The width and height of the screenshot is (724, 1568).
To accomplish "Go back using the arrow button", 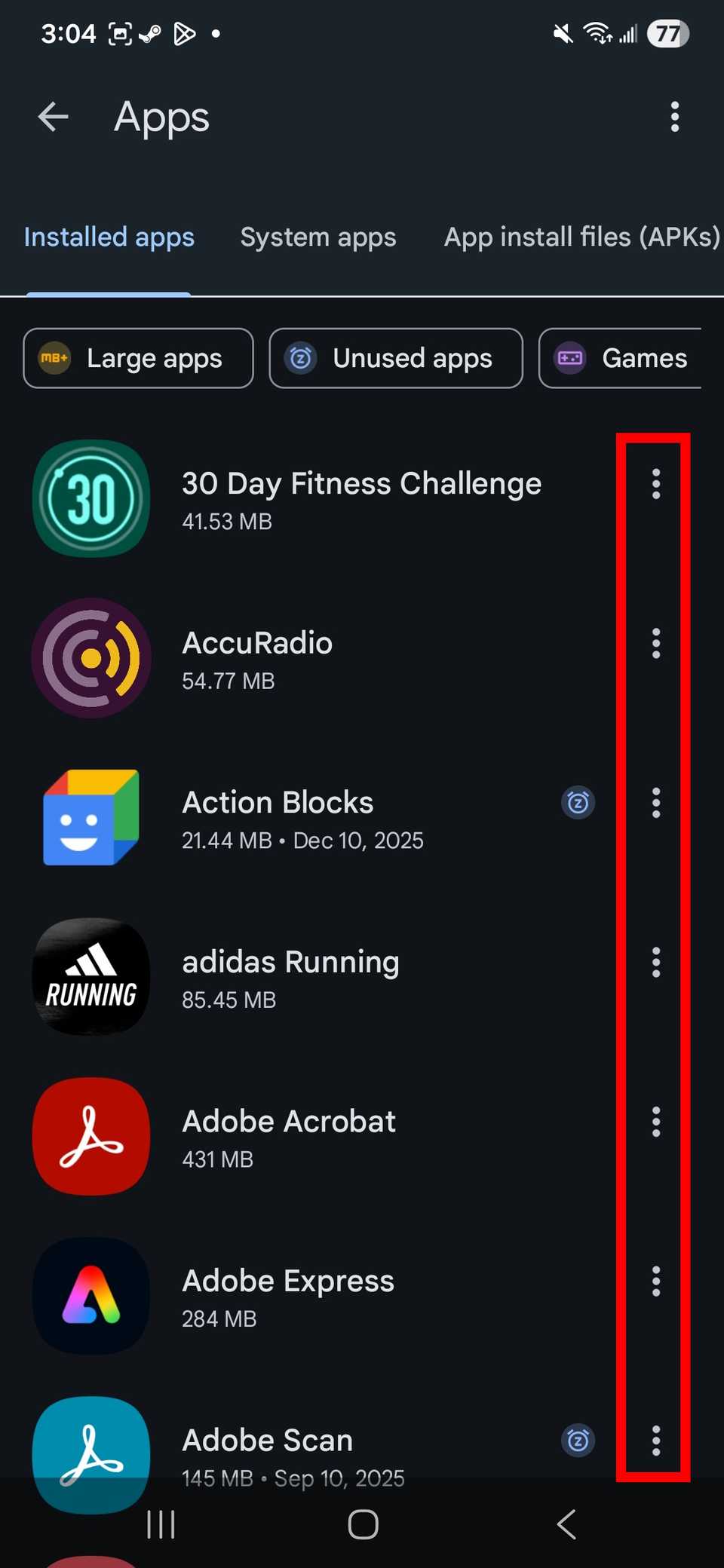I will pos(51,117).
